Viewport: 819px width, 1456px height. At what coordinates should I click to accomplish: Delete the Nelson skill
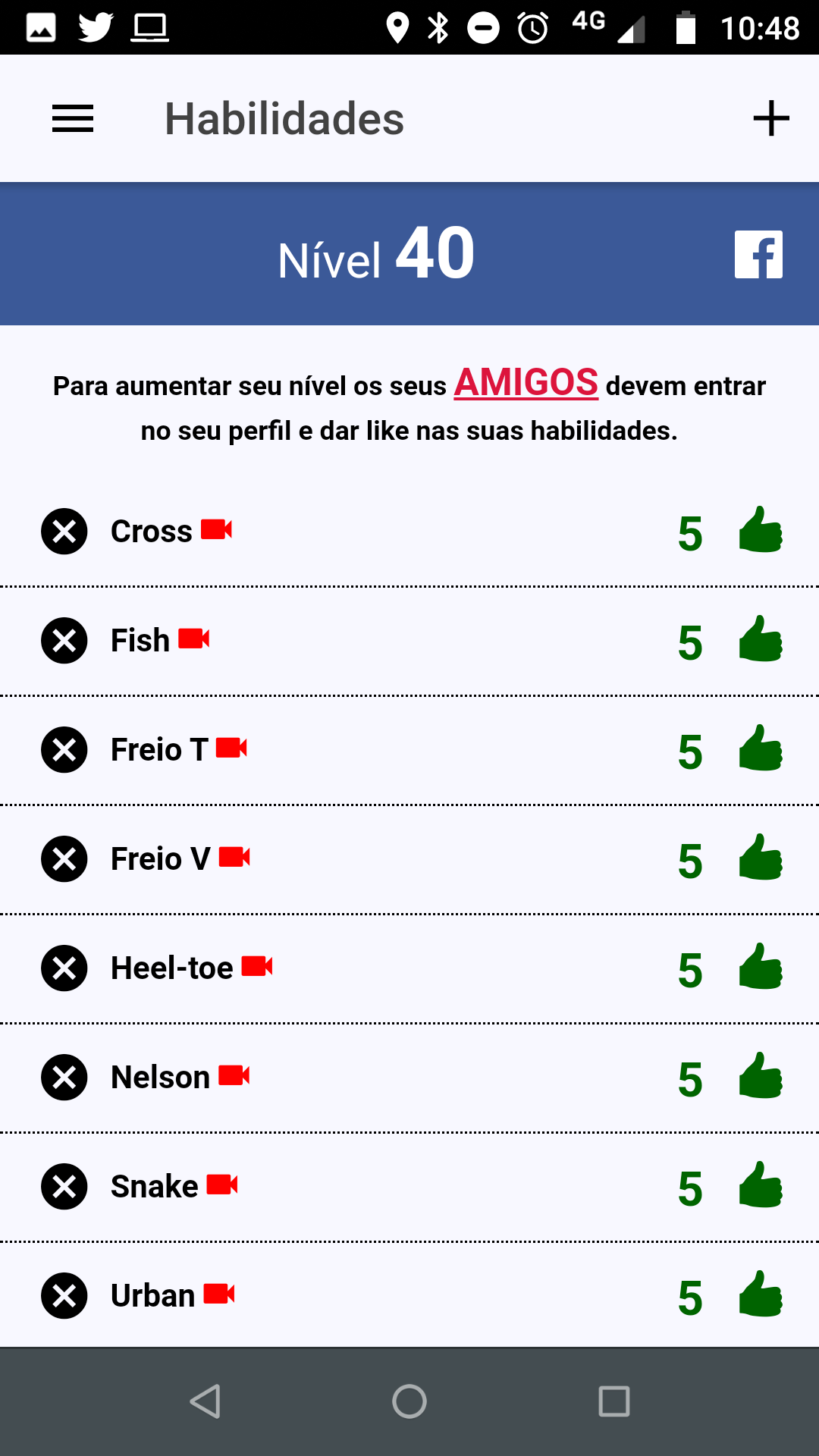tap(64, 1077)
